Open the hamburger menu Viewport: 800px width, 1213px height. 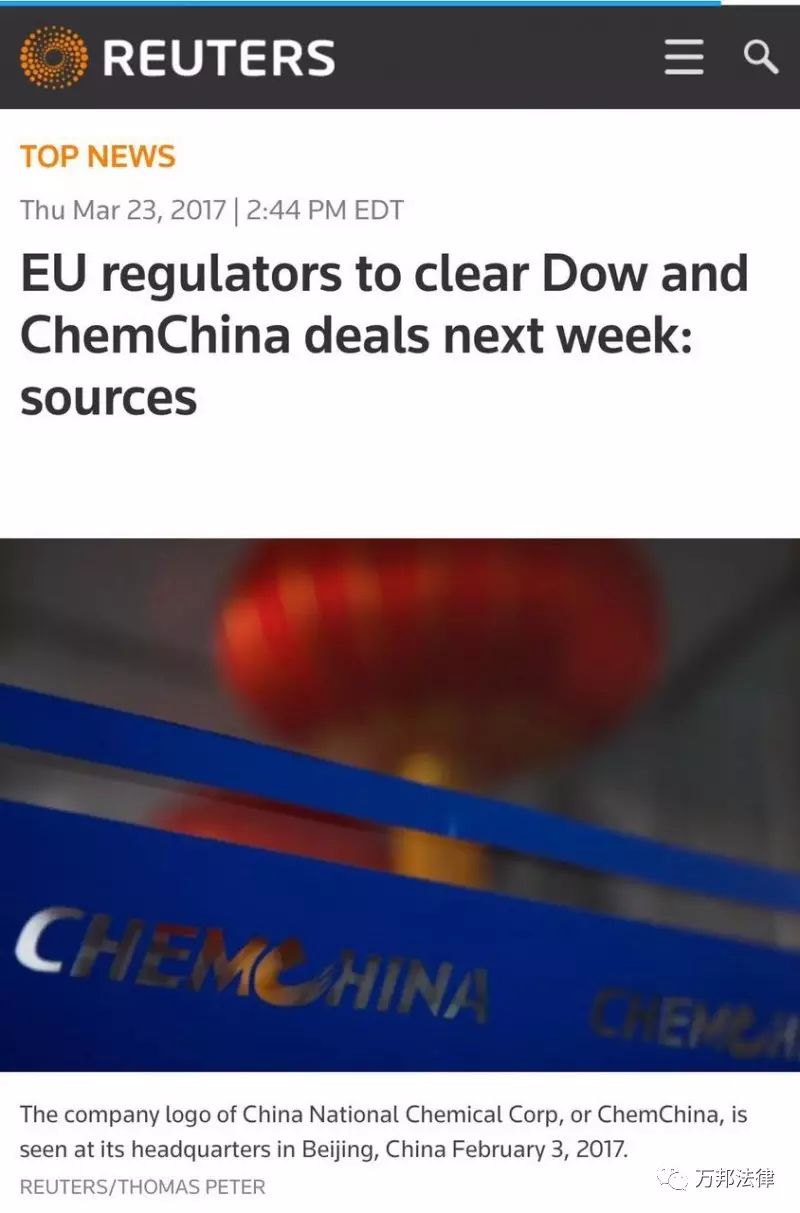tap(684, 57)
